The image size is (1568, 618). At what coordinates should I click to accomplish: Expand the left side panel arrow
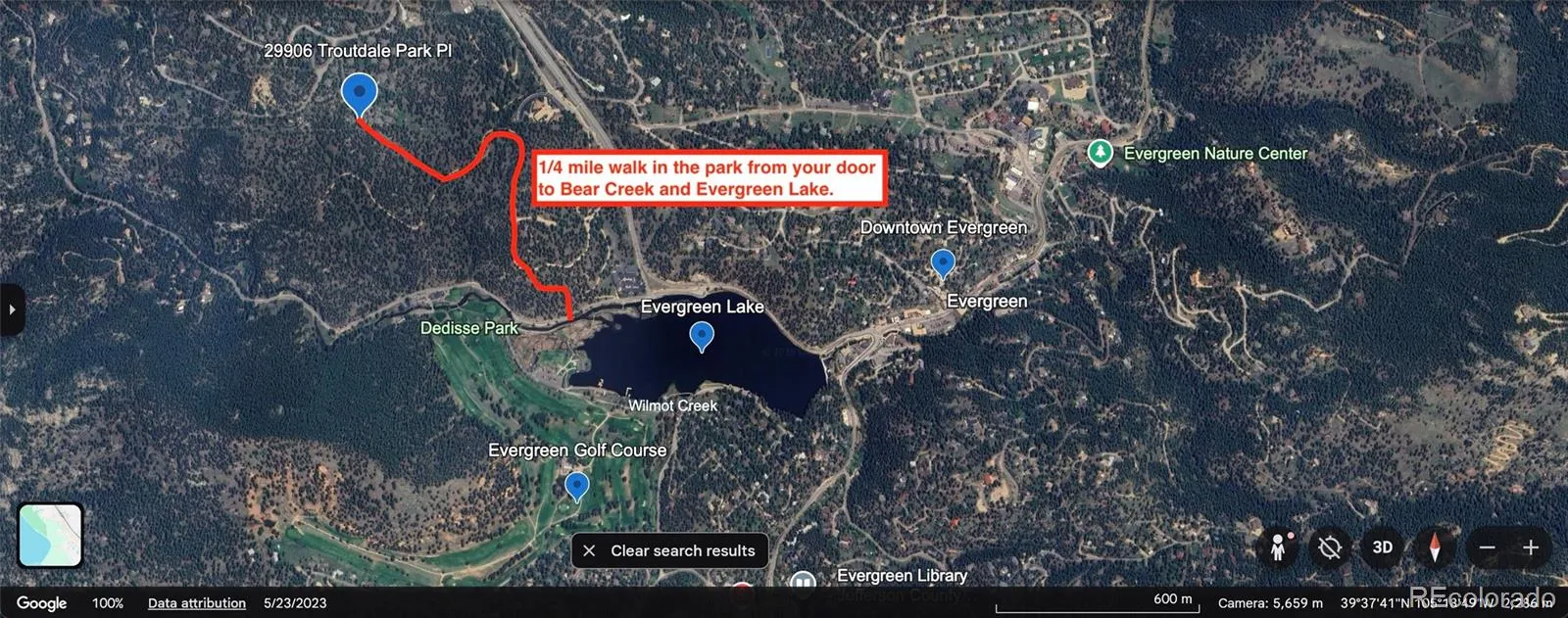[x=12, y=309]
